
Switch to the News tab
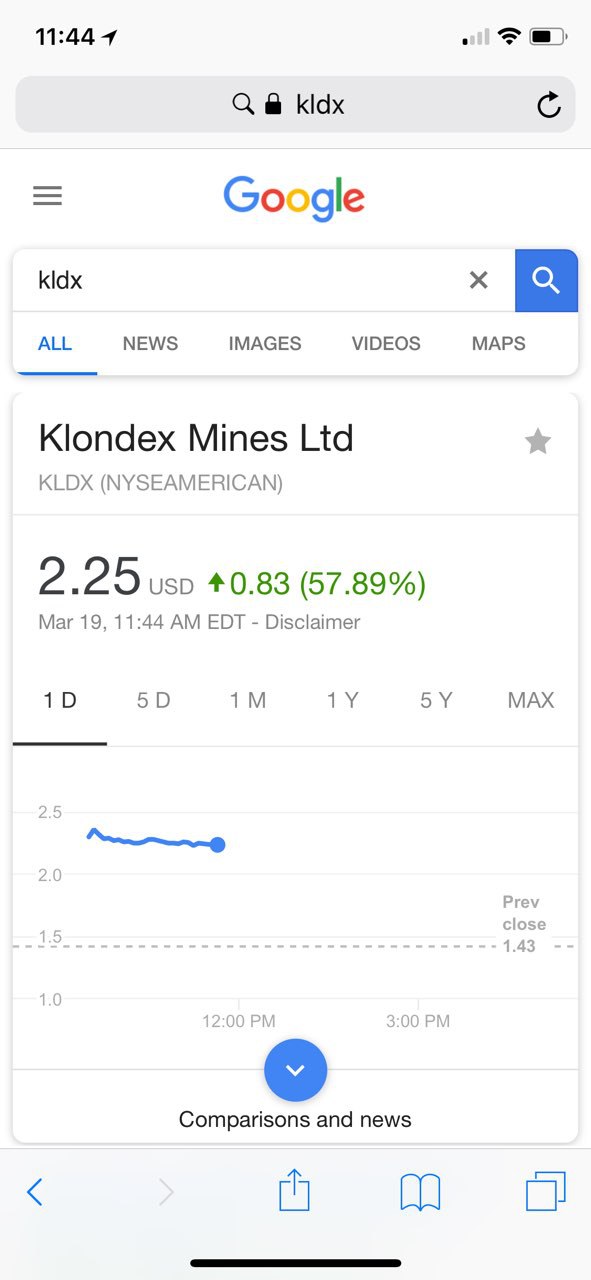[150, 343]
